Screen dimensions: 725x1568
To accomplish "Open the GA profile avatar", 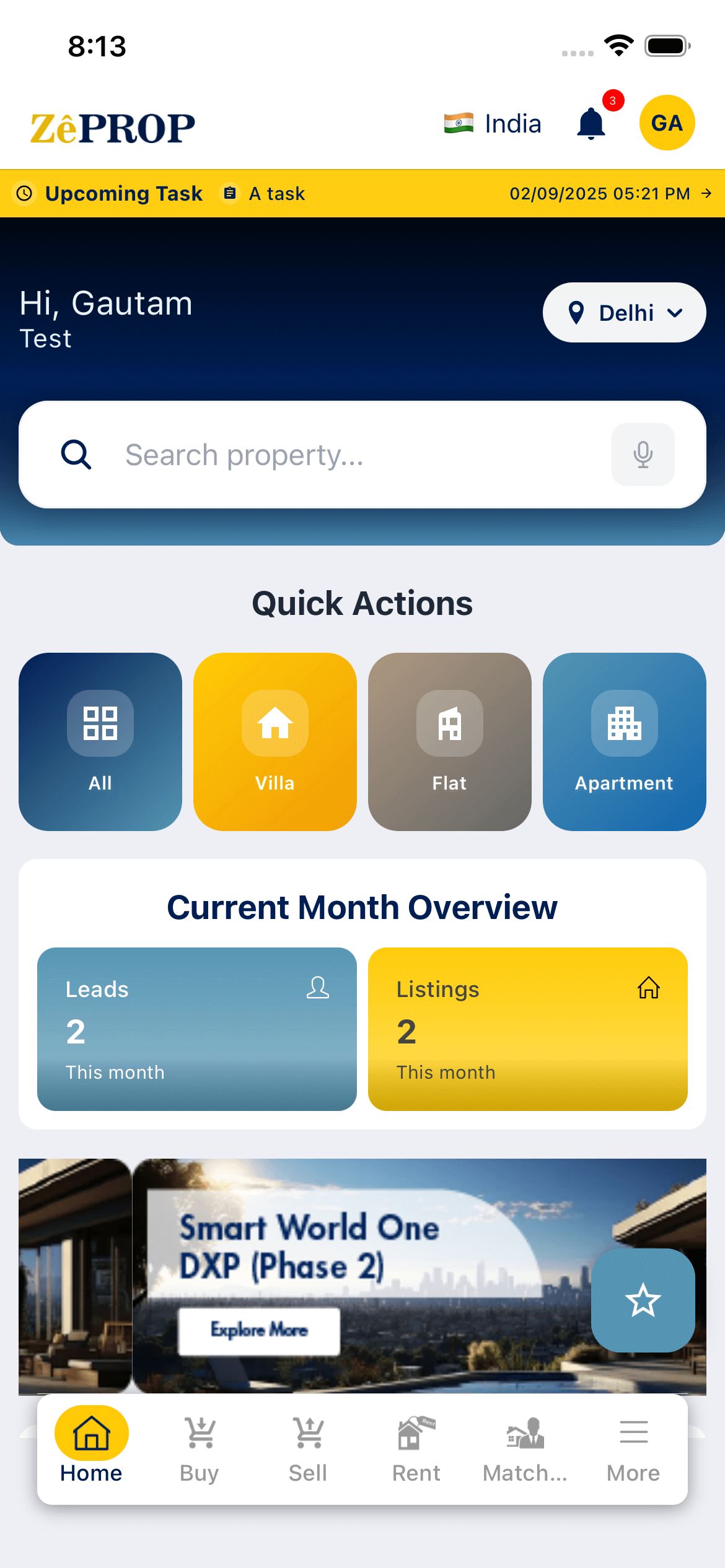I will pyautogui.click(x=667, y=123).
